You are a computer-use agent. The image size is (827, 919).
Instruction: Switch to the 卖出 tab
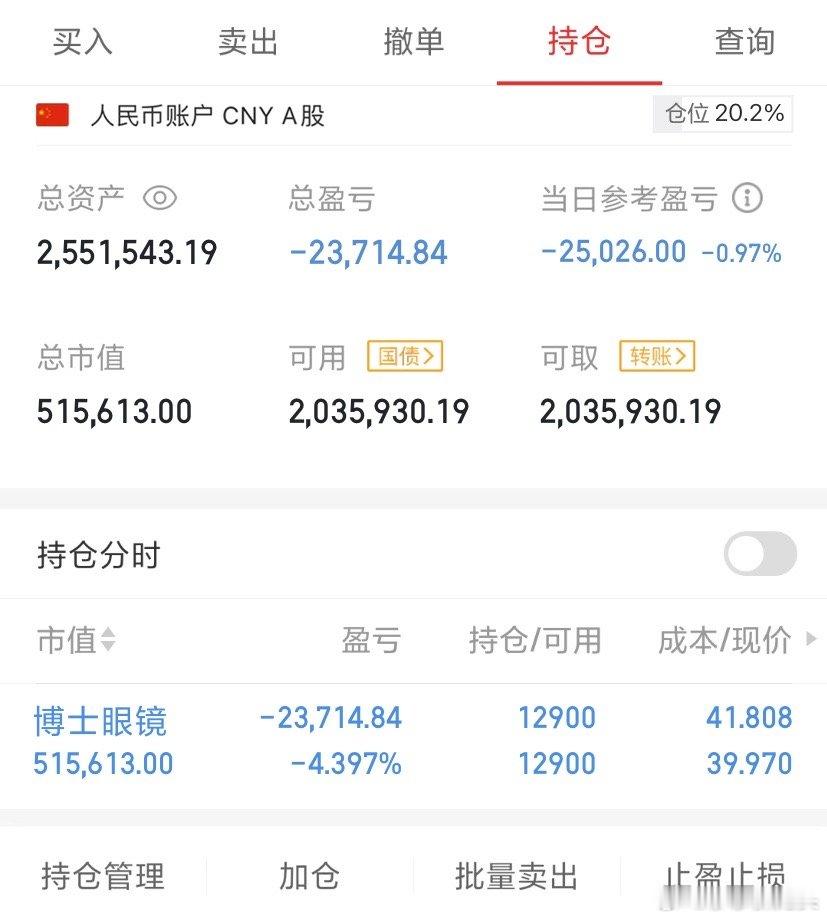pos(248,42)
